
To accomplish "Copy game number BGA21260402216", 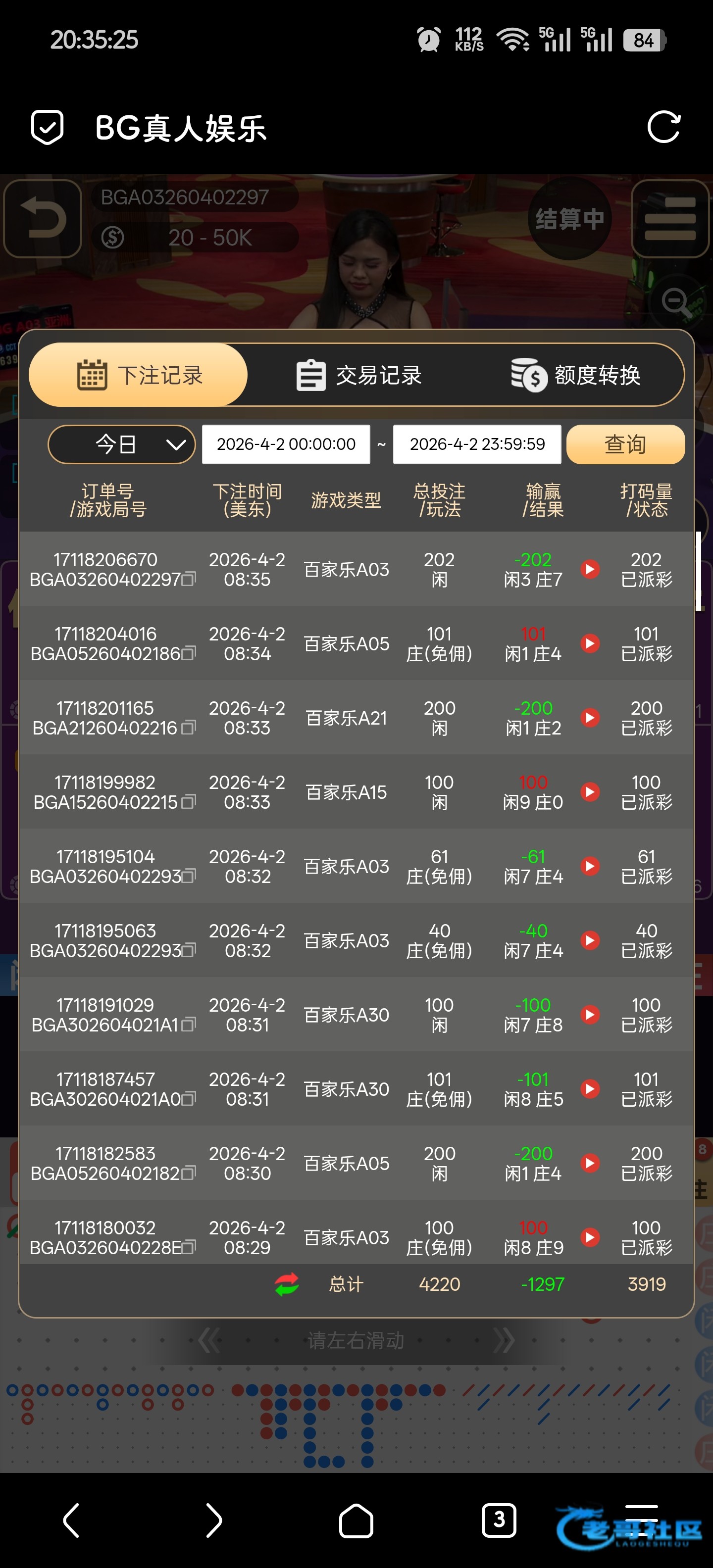I will pyautogui.click(x=189, y=728).
